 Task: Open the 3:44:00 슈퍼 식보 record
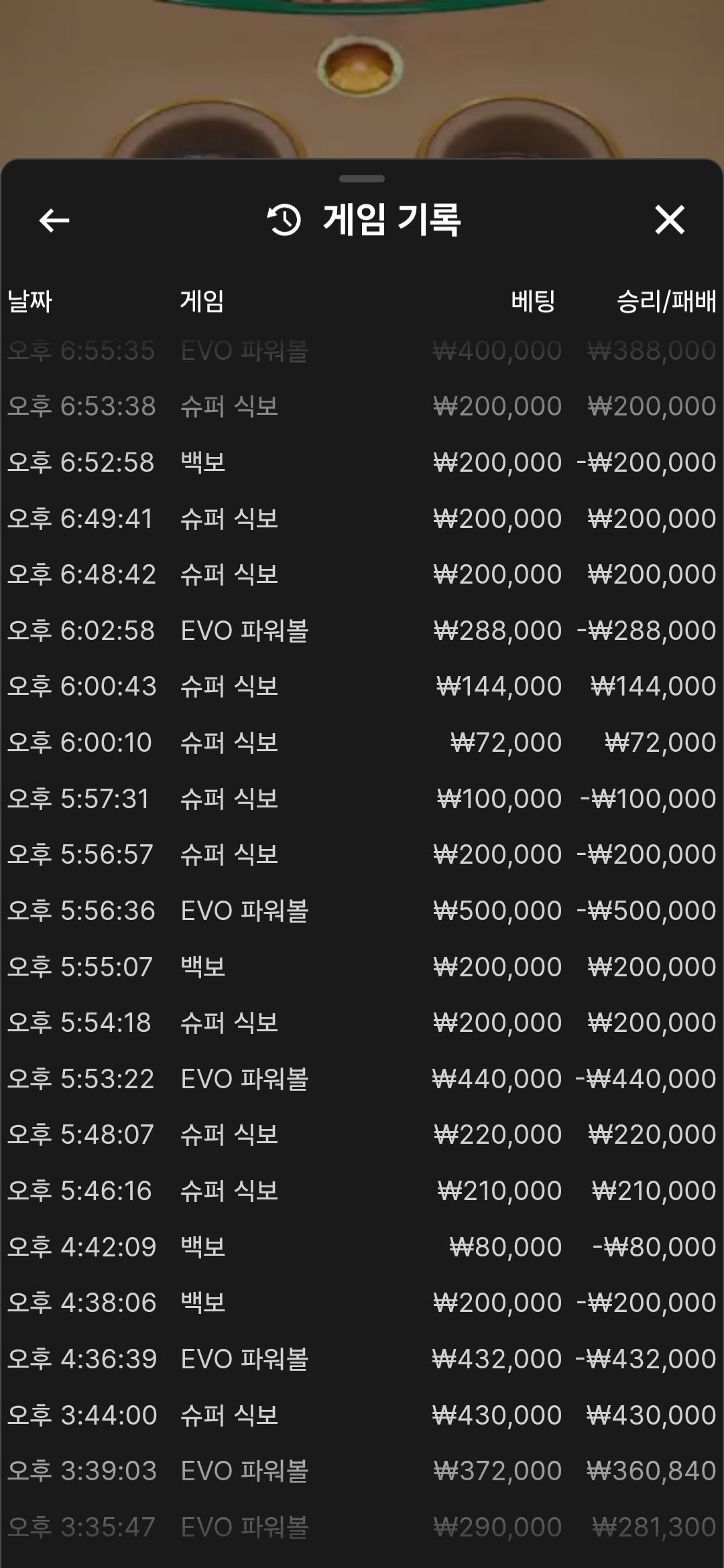click(x=362, y=1415)
